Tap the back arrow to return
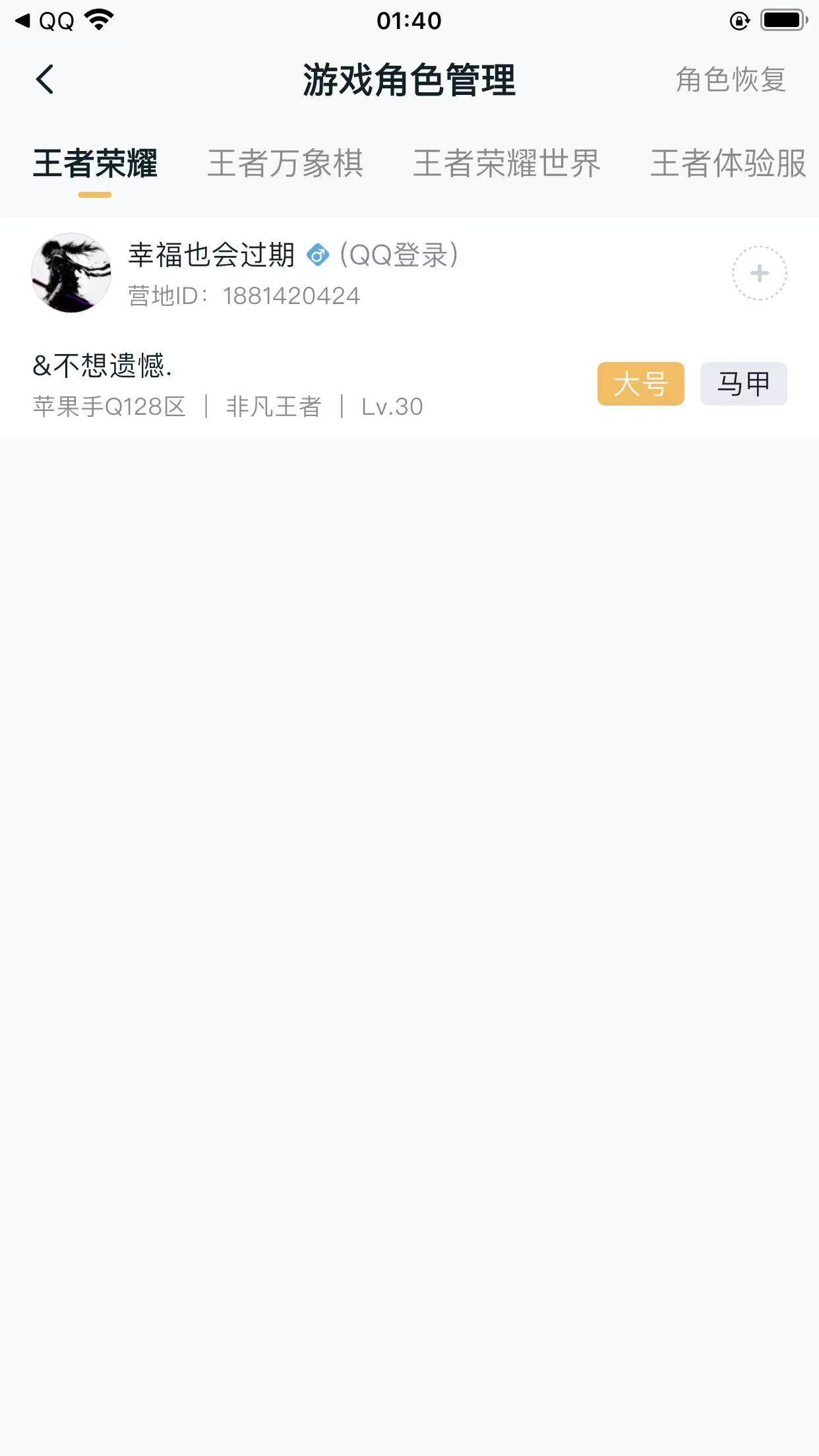Viewport: 819px width, 1456px height. point(44,79)
